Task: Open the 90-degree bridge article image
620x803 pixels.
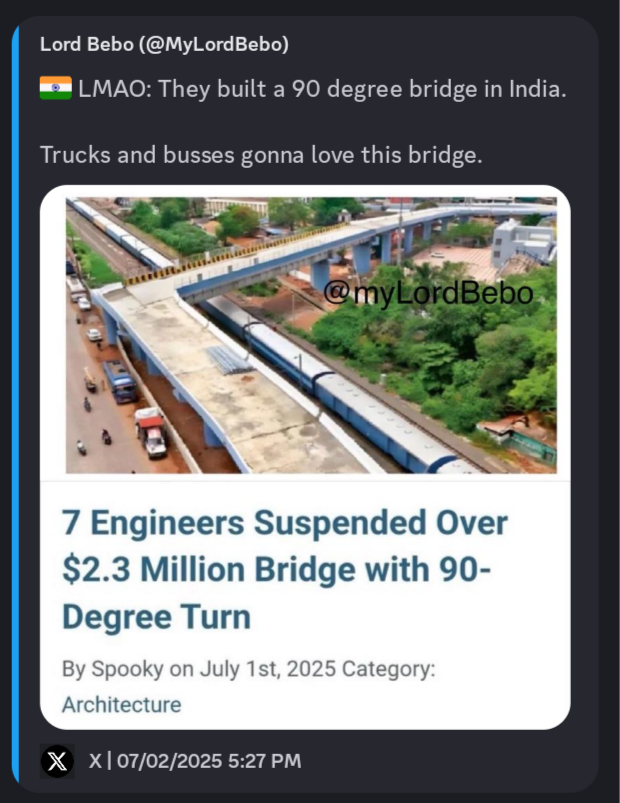Action: [x=310, y=334]
